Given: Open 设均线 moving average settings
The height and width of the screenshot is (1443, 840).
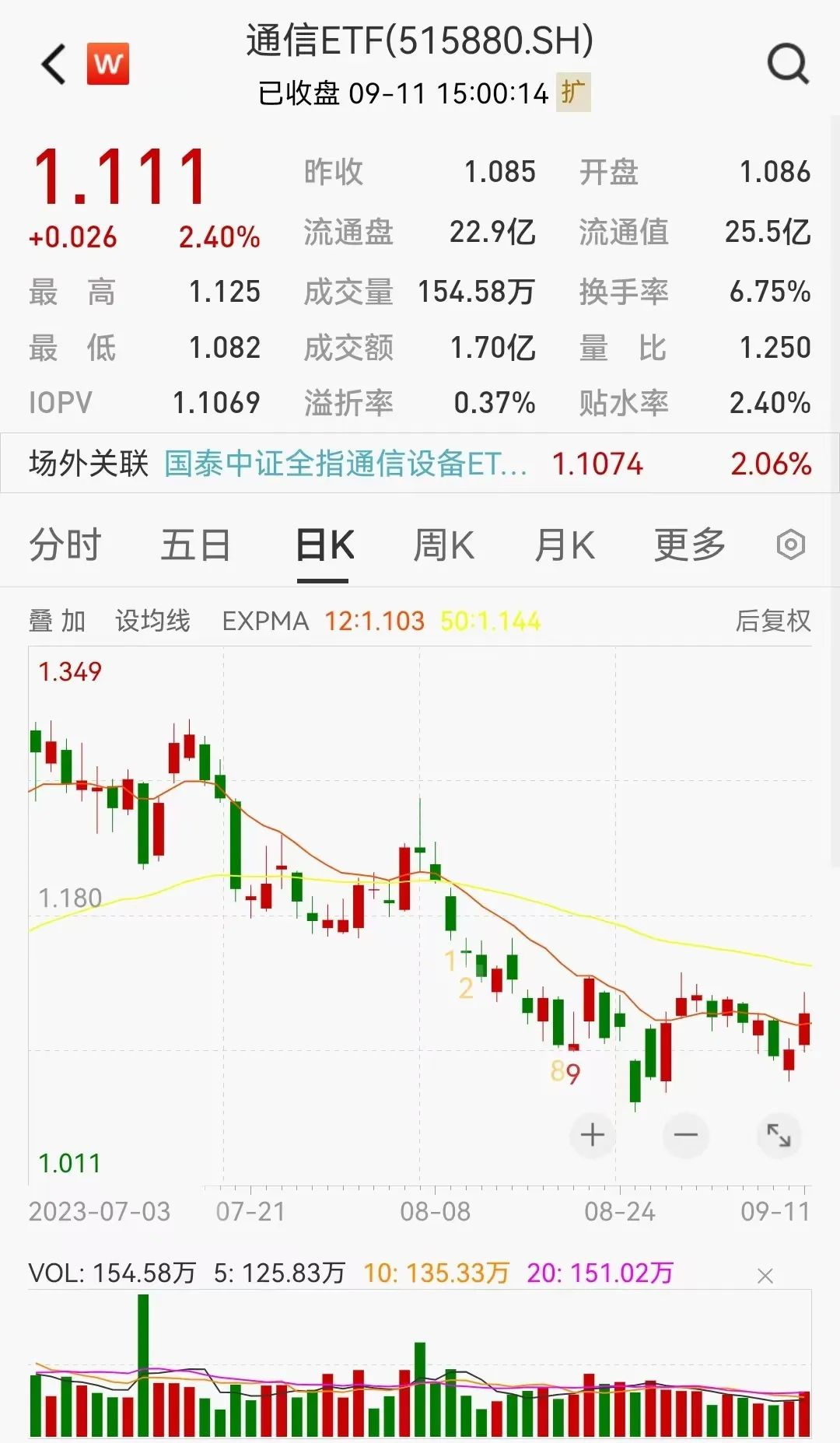Looking at the screenshot, I should pos(152,621).
